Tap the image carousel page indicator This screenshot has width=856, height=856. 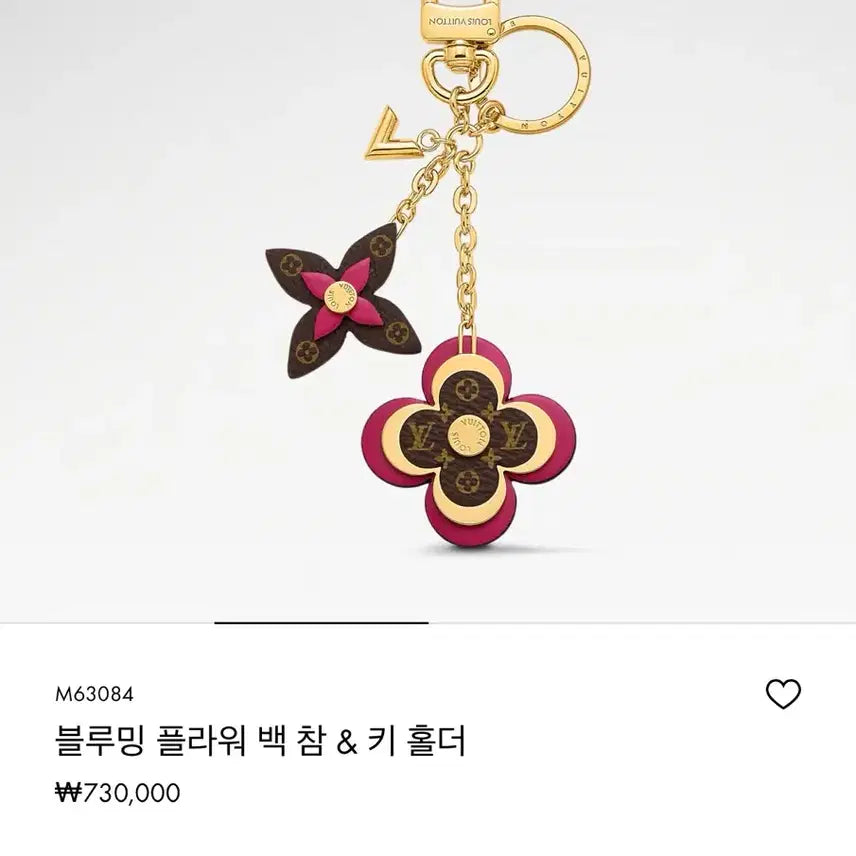tap(322, 622)
